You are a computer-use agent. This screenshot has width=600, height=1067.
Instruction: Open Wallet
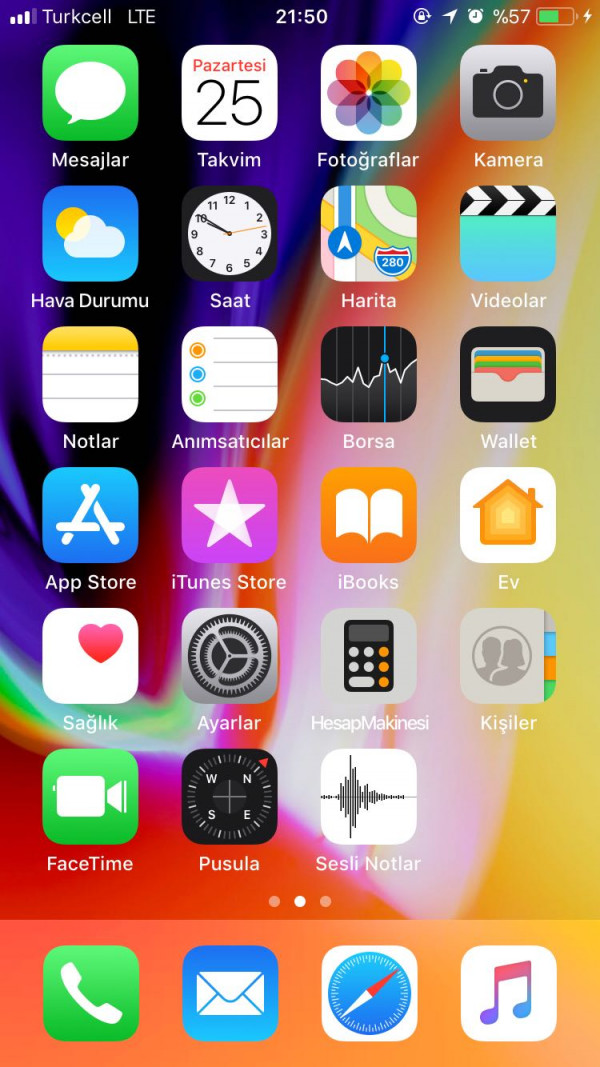pyautogui.click(x=507, y=375)
